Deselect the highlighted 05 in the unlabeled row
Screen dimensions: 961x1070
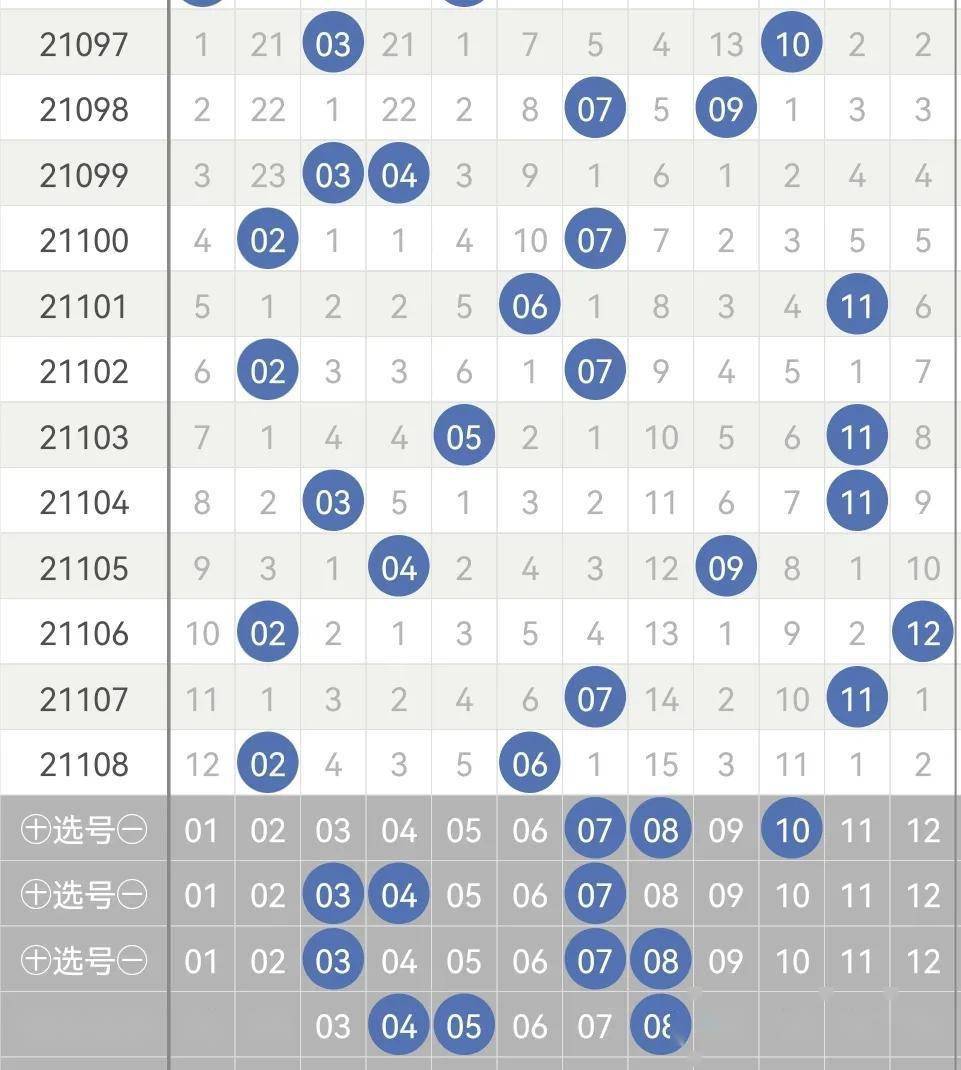point(464,1026)
